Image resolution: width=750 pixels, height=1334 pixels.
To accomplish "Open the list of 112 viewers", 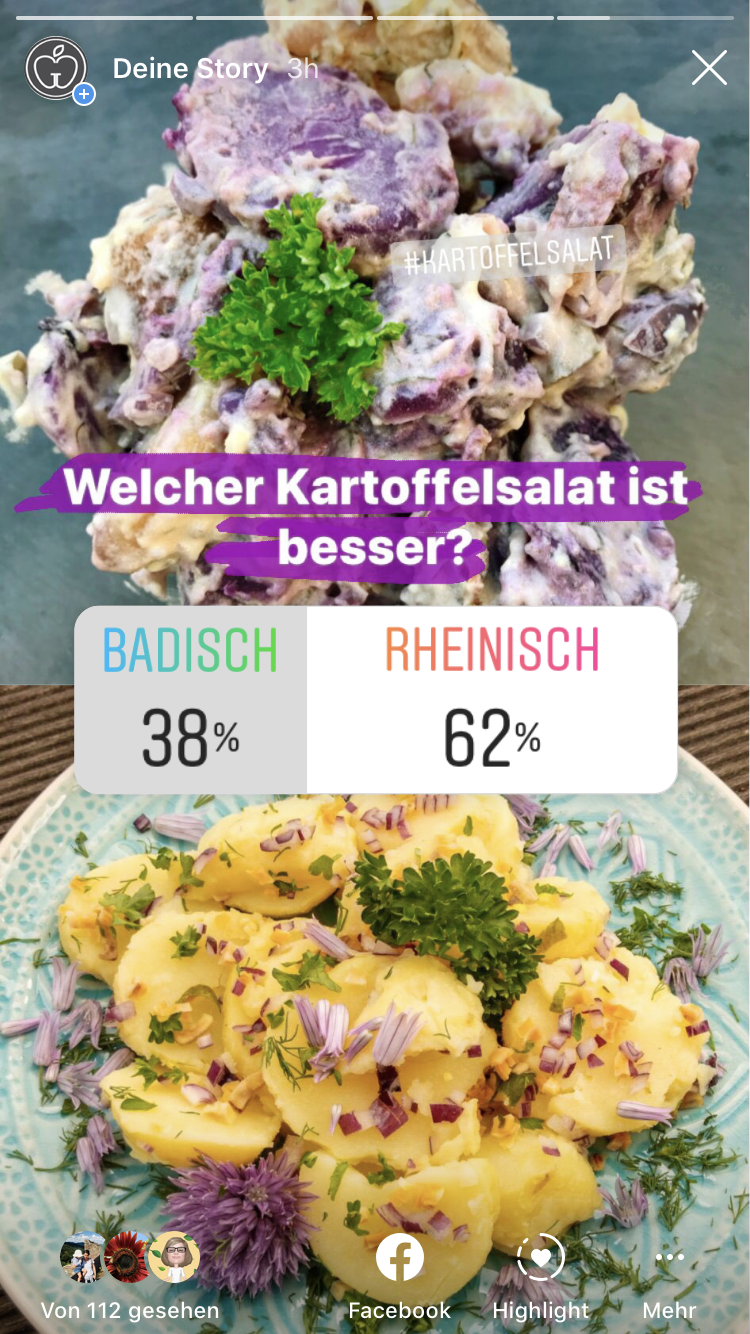I will click(130, 1274).
